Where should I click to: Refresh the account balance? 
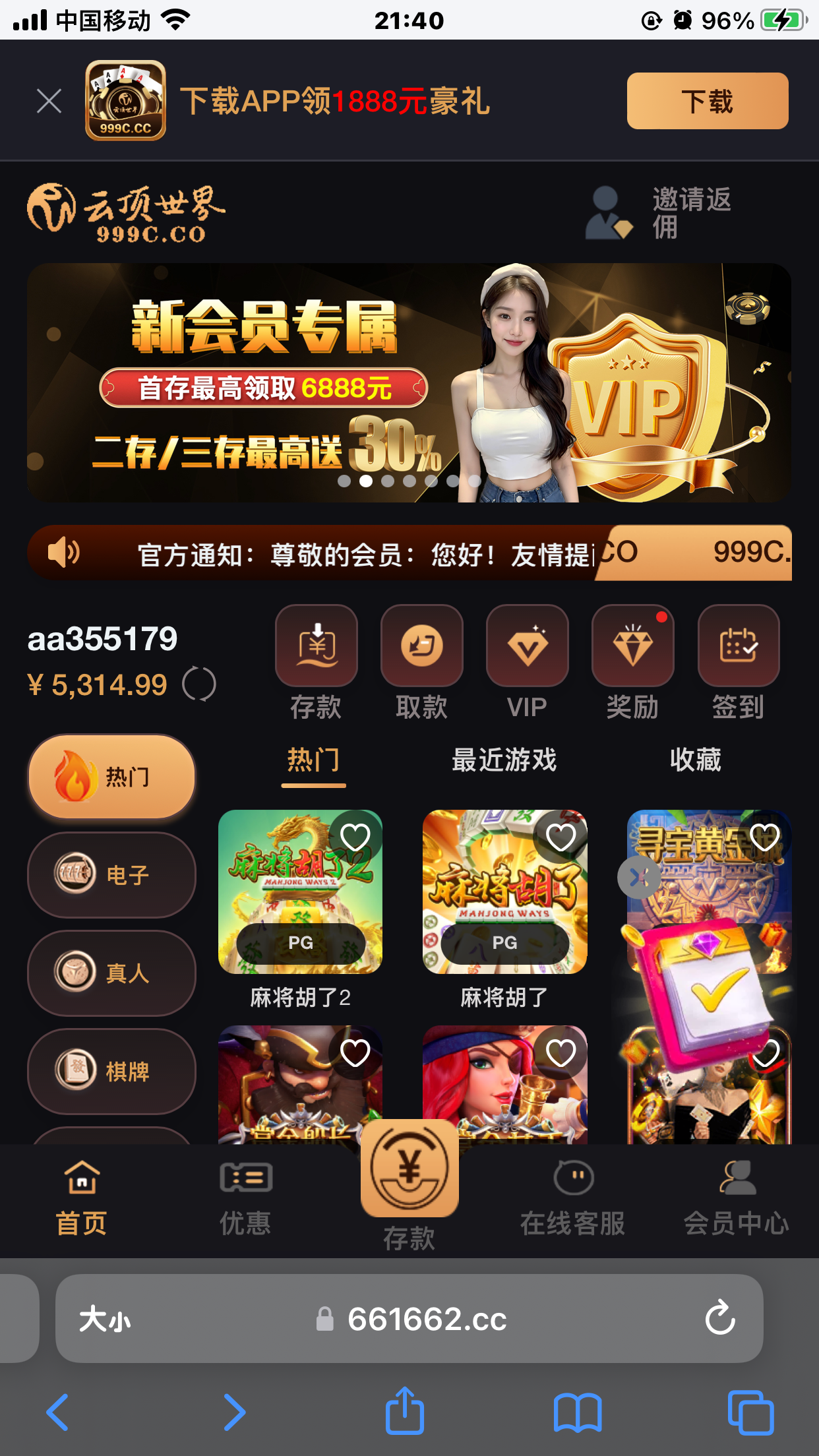point(199,684)
